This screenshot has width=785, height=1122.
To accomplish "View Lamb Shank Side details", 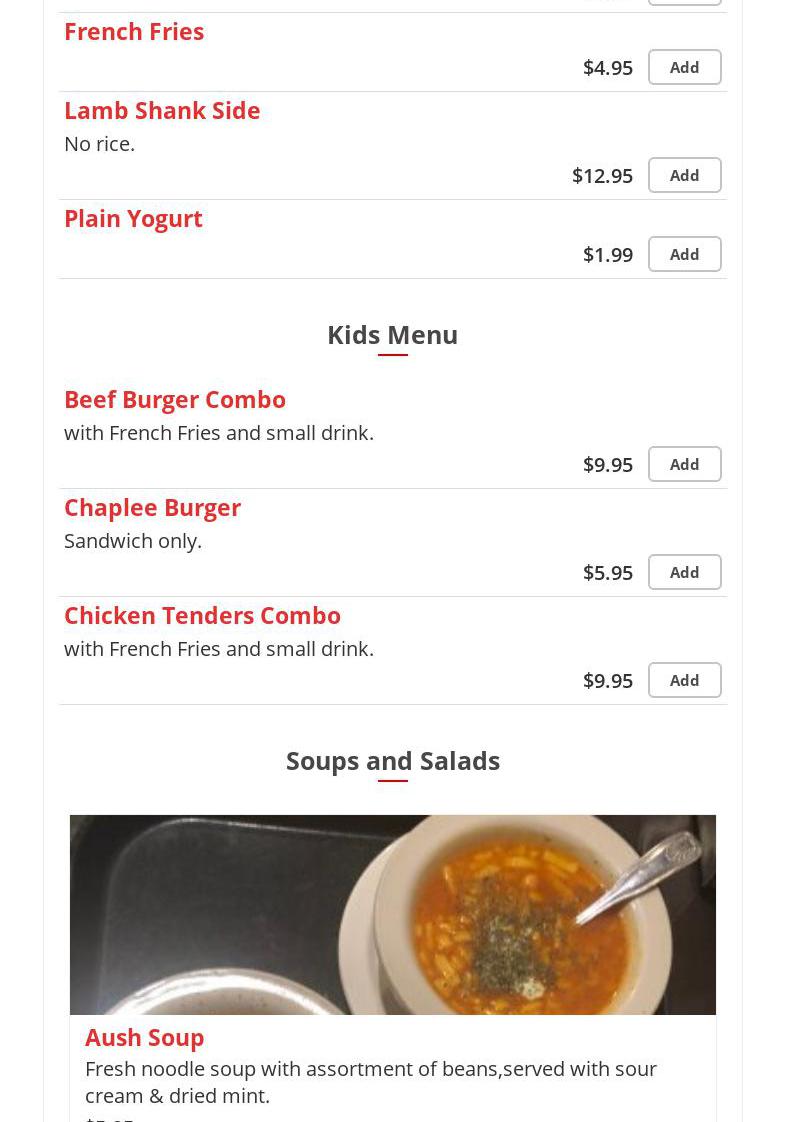I will pos(162,111).
